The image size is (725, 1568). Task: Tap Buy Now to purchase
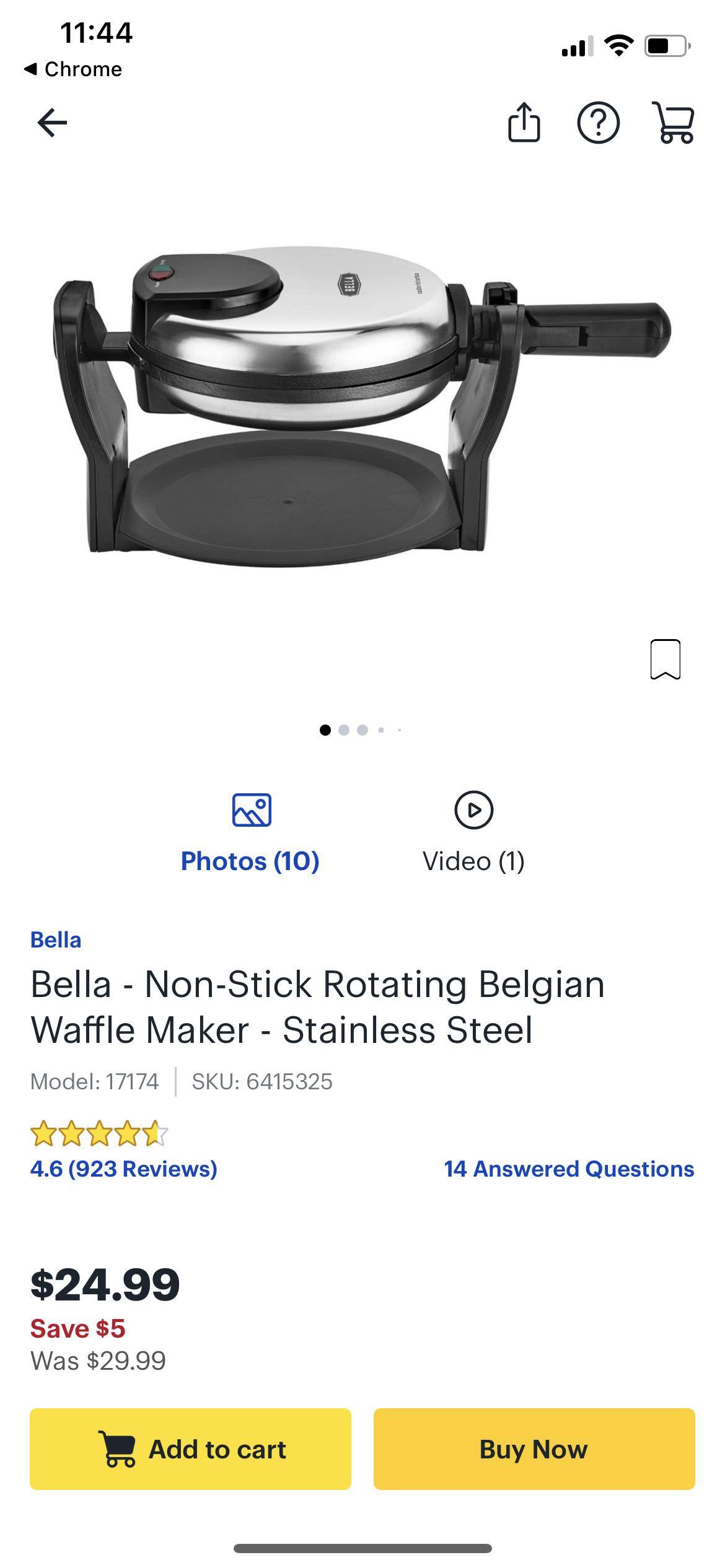click(x=534, y=1449)
